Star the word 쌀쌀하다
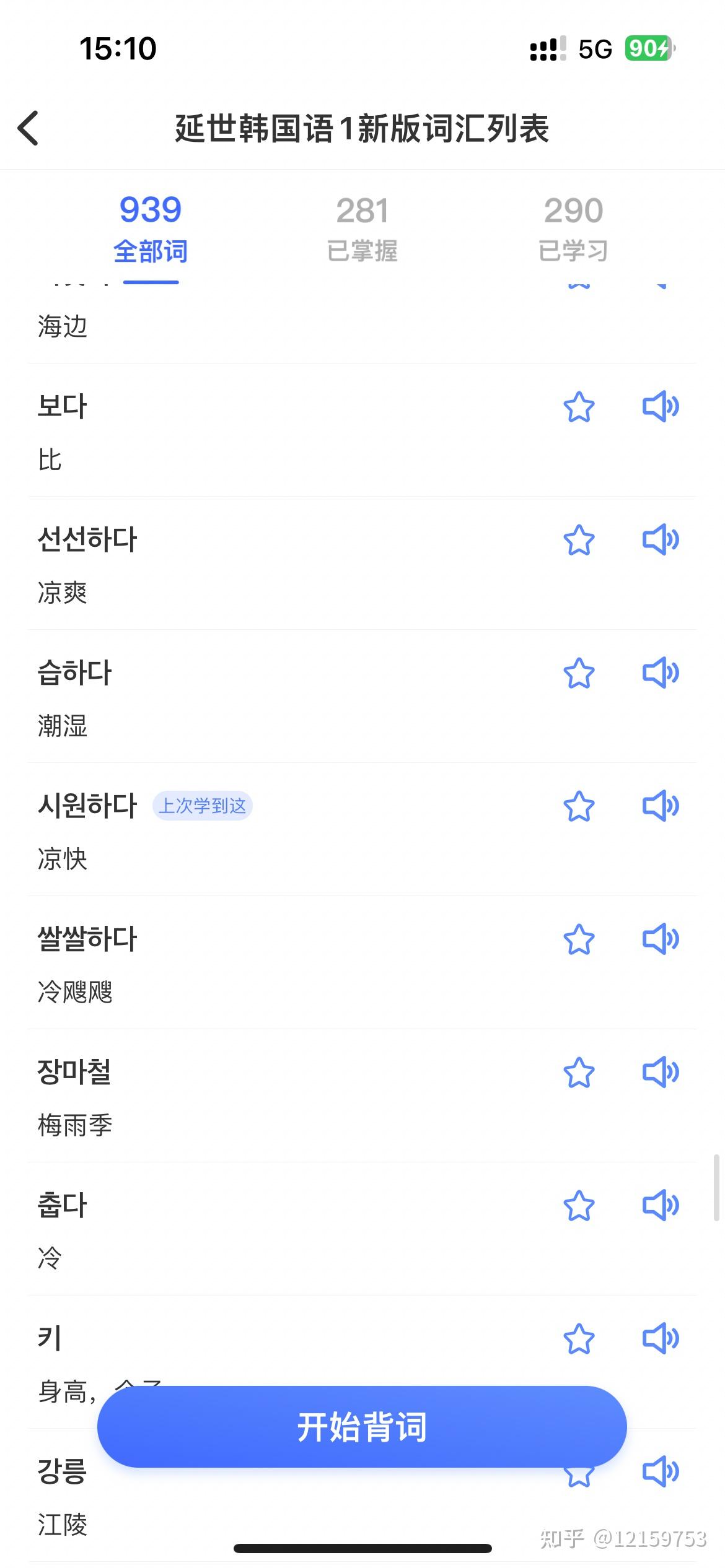The image size is (725, 1568). pos(579,939)
